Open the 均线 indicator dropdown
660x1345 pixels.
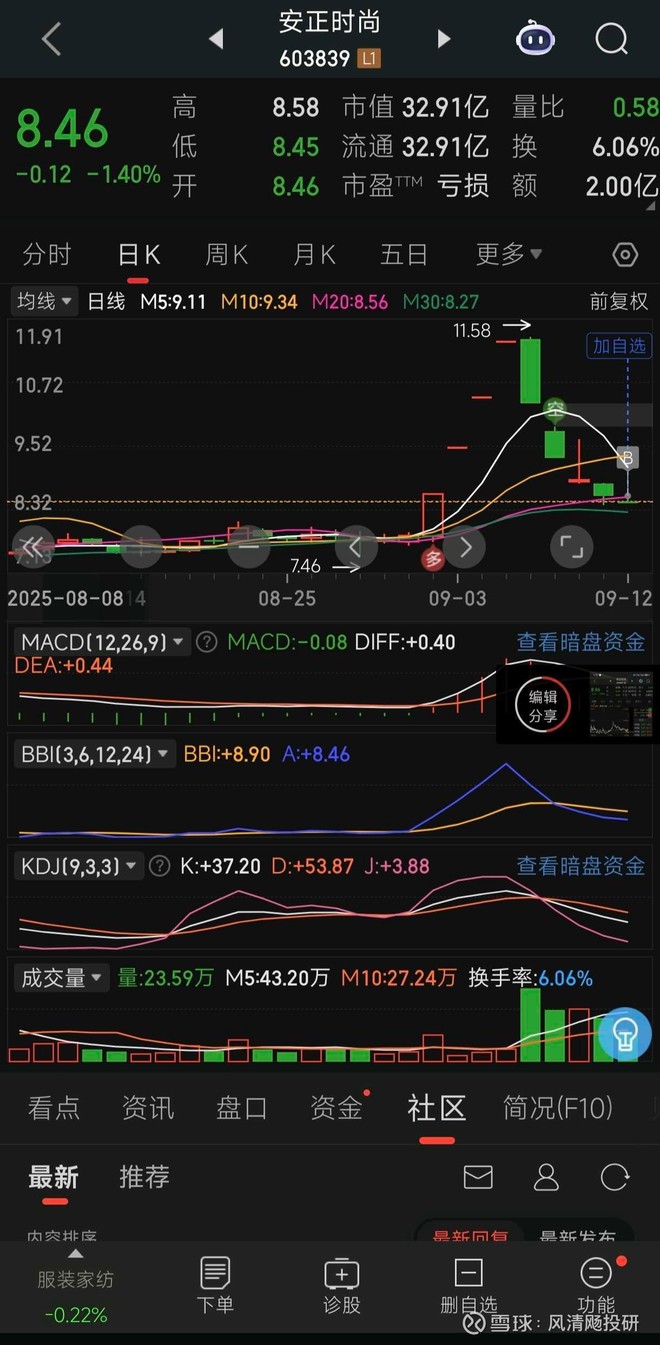pos(45,301)
